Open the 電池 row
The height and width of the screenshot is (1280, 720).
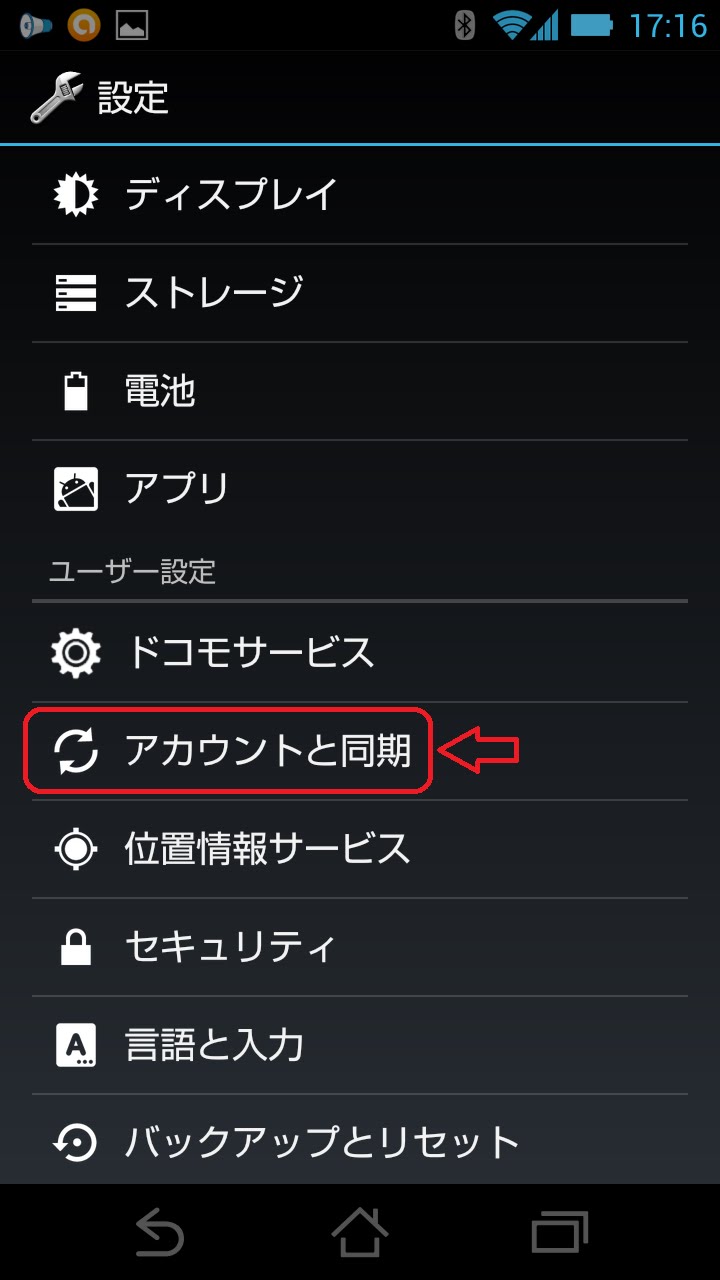click(360, 391)
